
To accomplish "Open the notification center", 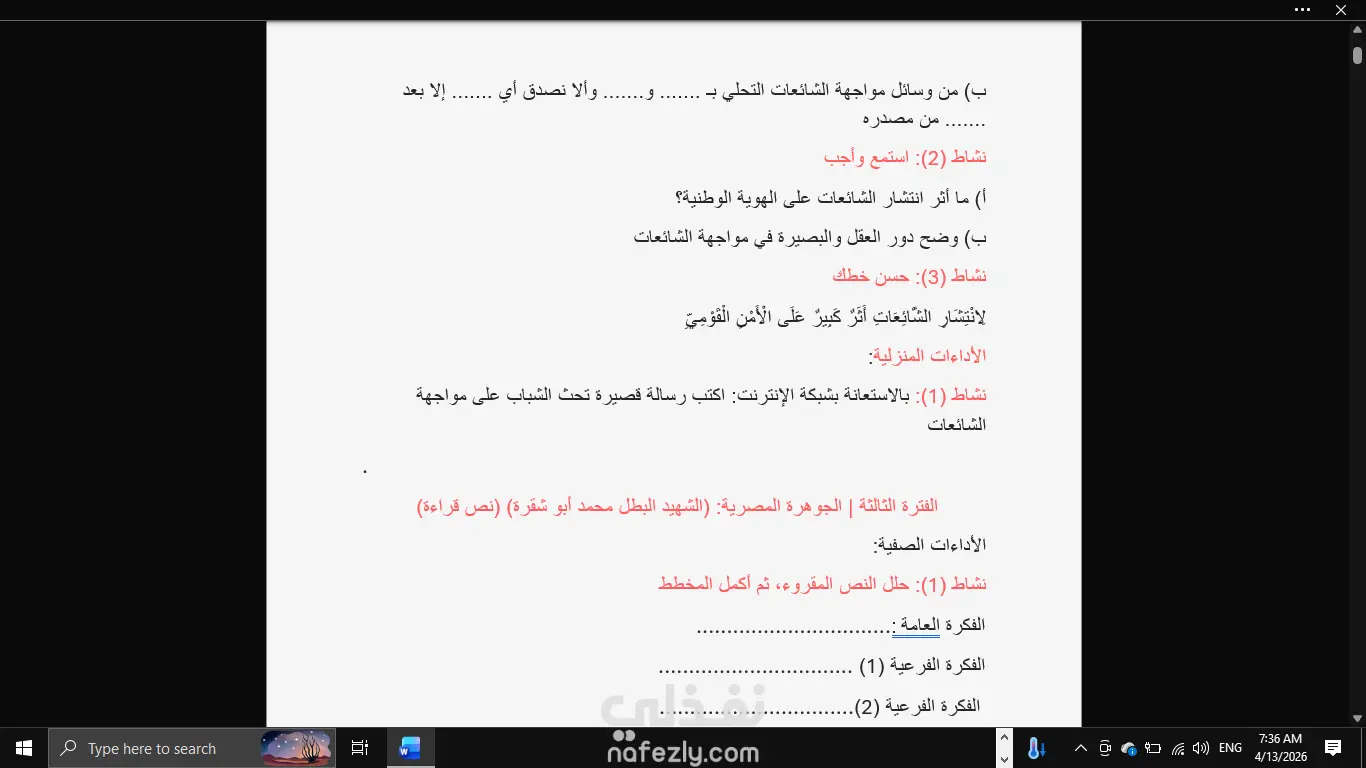I will pos(1333,748).
